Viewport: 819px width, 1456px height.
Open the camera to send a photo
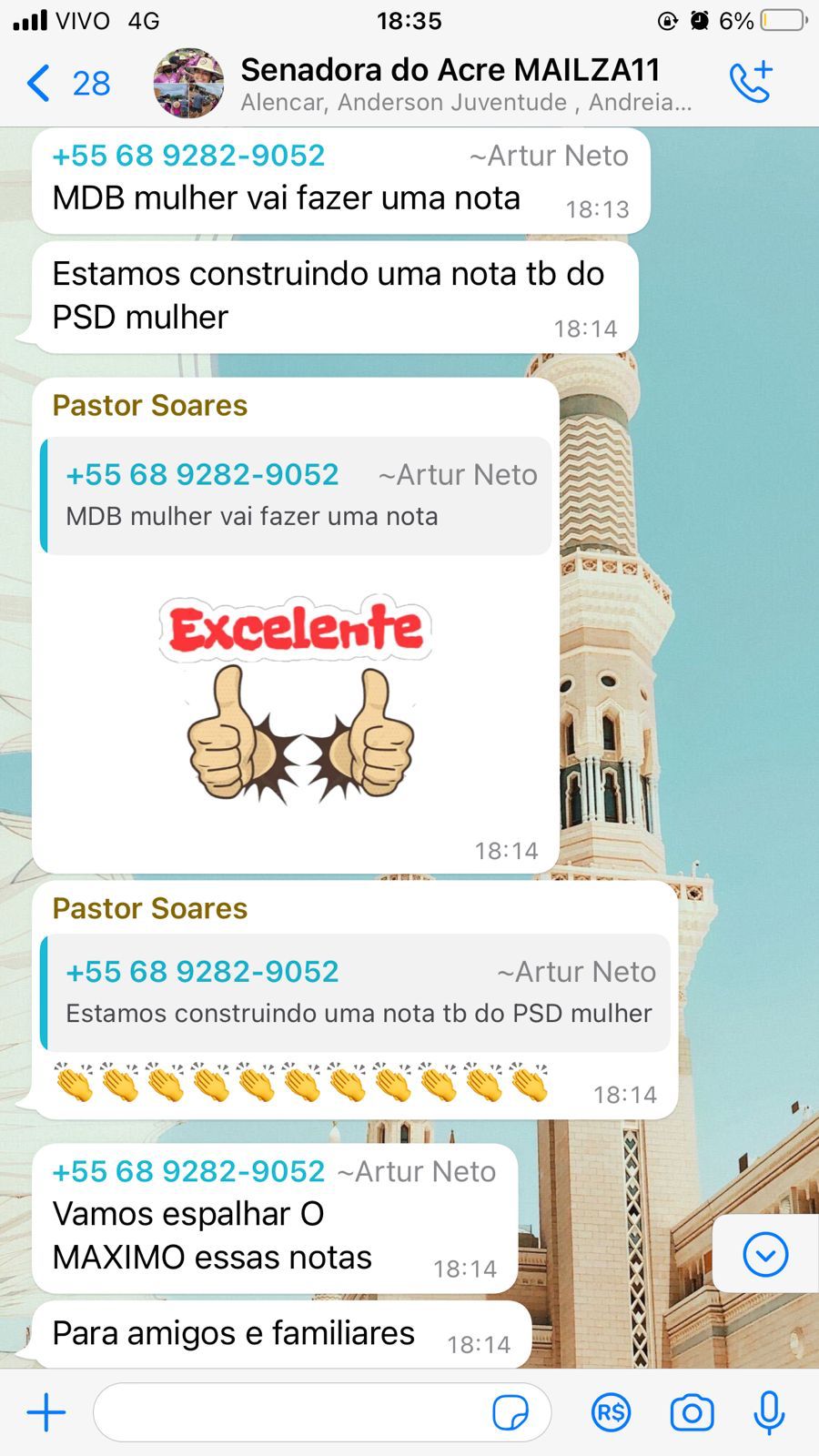tap(692, 1412)
